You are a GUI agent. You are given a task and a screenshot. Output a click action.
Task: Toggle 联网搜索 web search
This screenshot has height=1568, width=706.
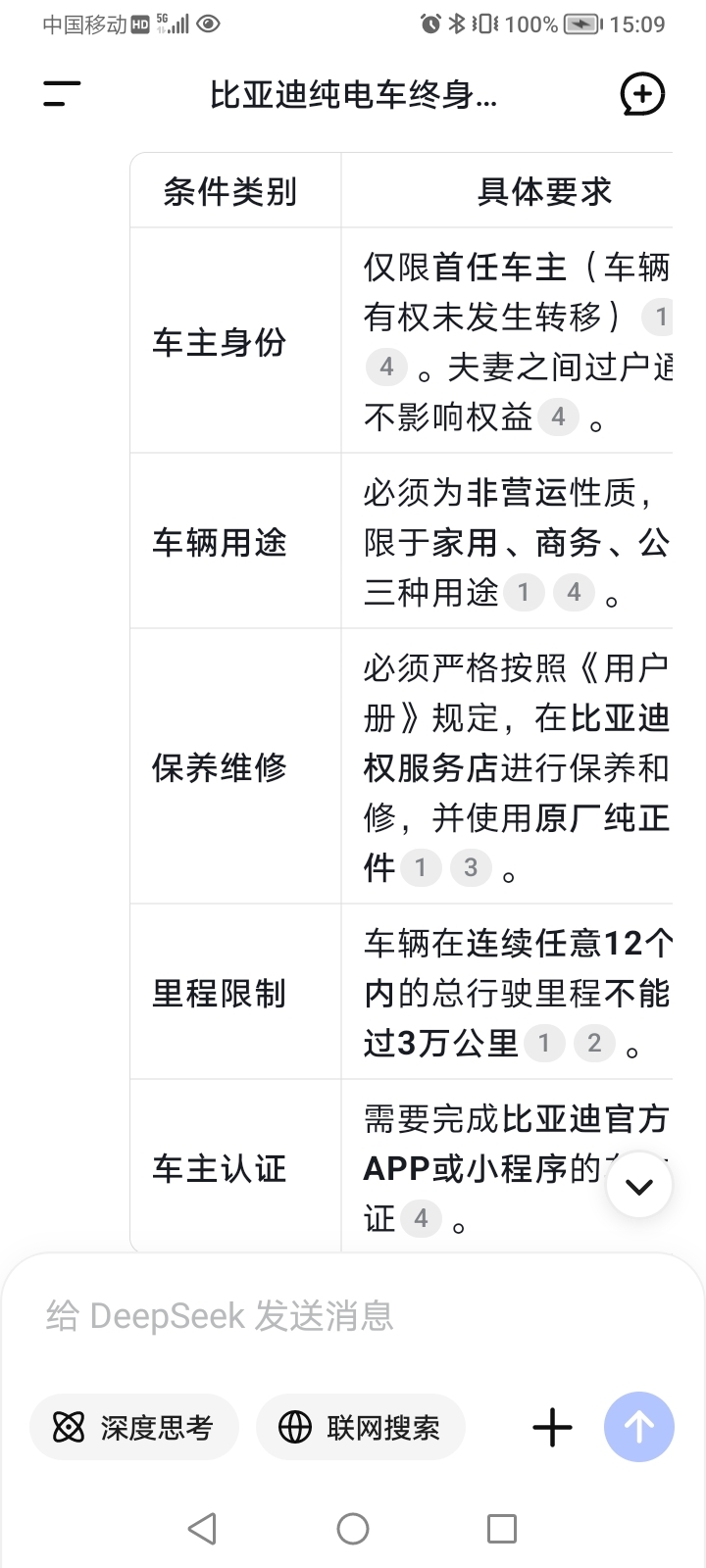[x=361, y=1427]
